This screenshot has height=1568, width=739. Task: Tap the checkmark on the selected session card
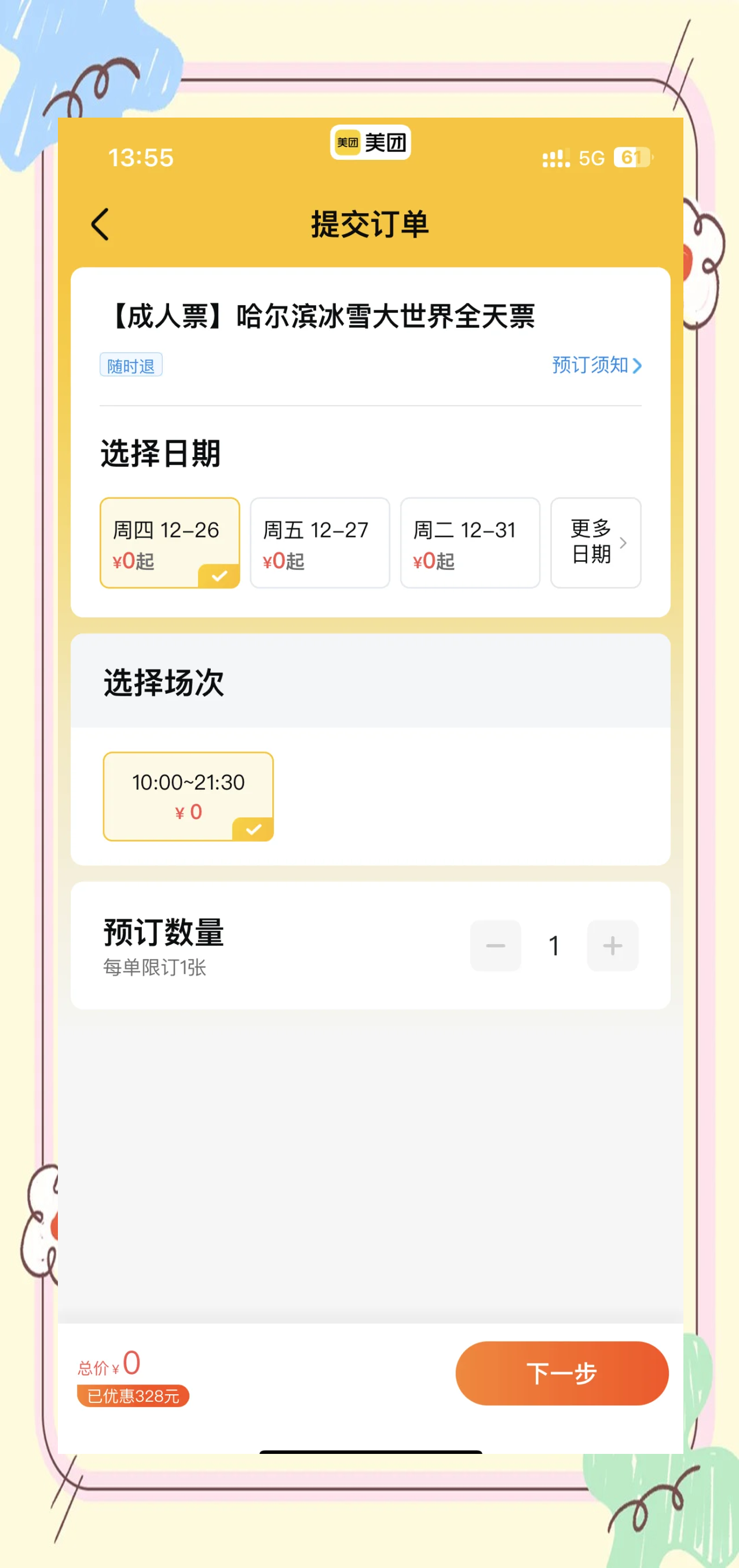(x=255, y=828)
